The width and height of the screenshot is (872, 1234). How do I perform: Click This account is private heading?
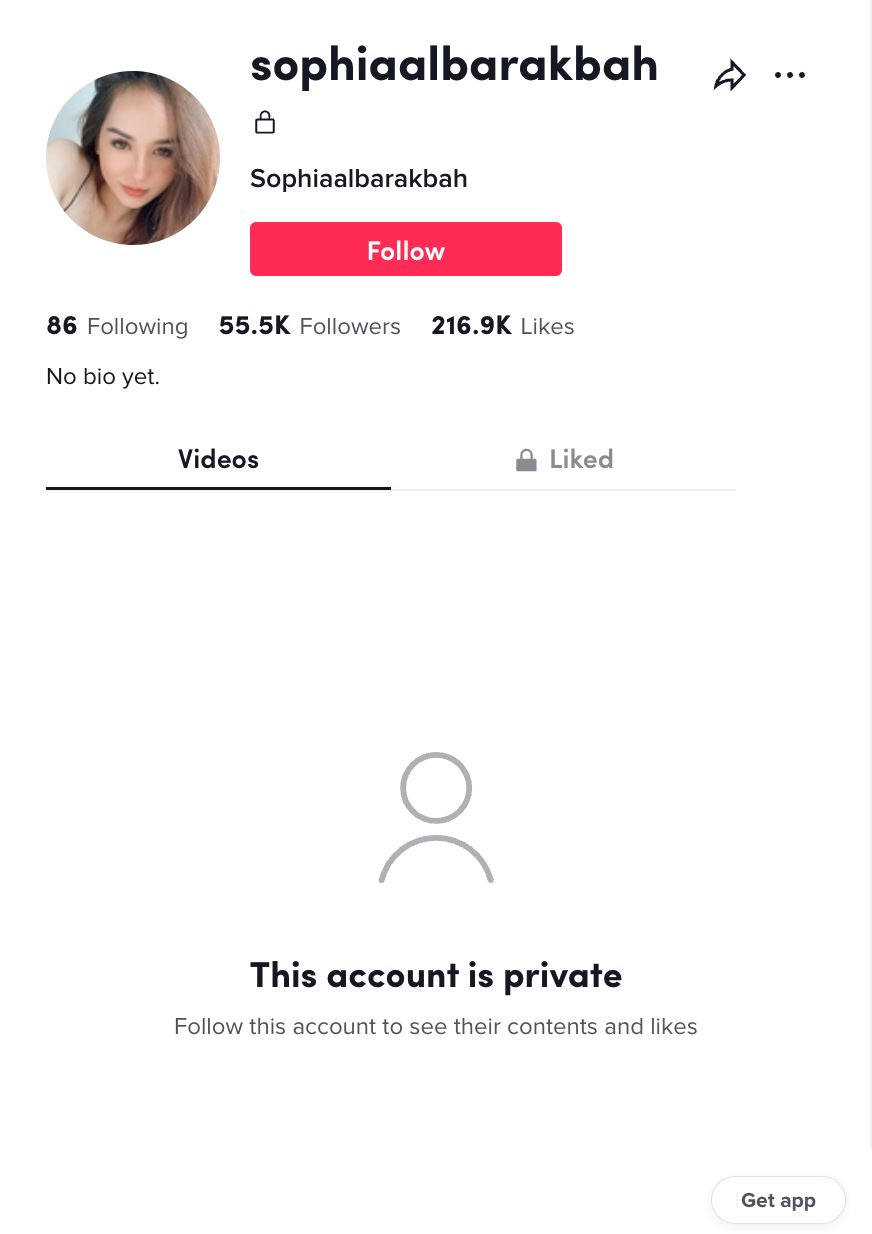tap(435, 974)
